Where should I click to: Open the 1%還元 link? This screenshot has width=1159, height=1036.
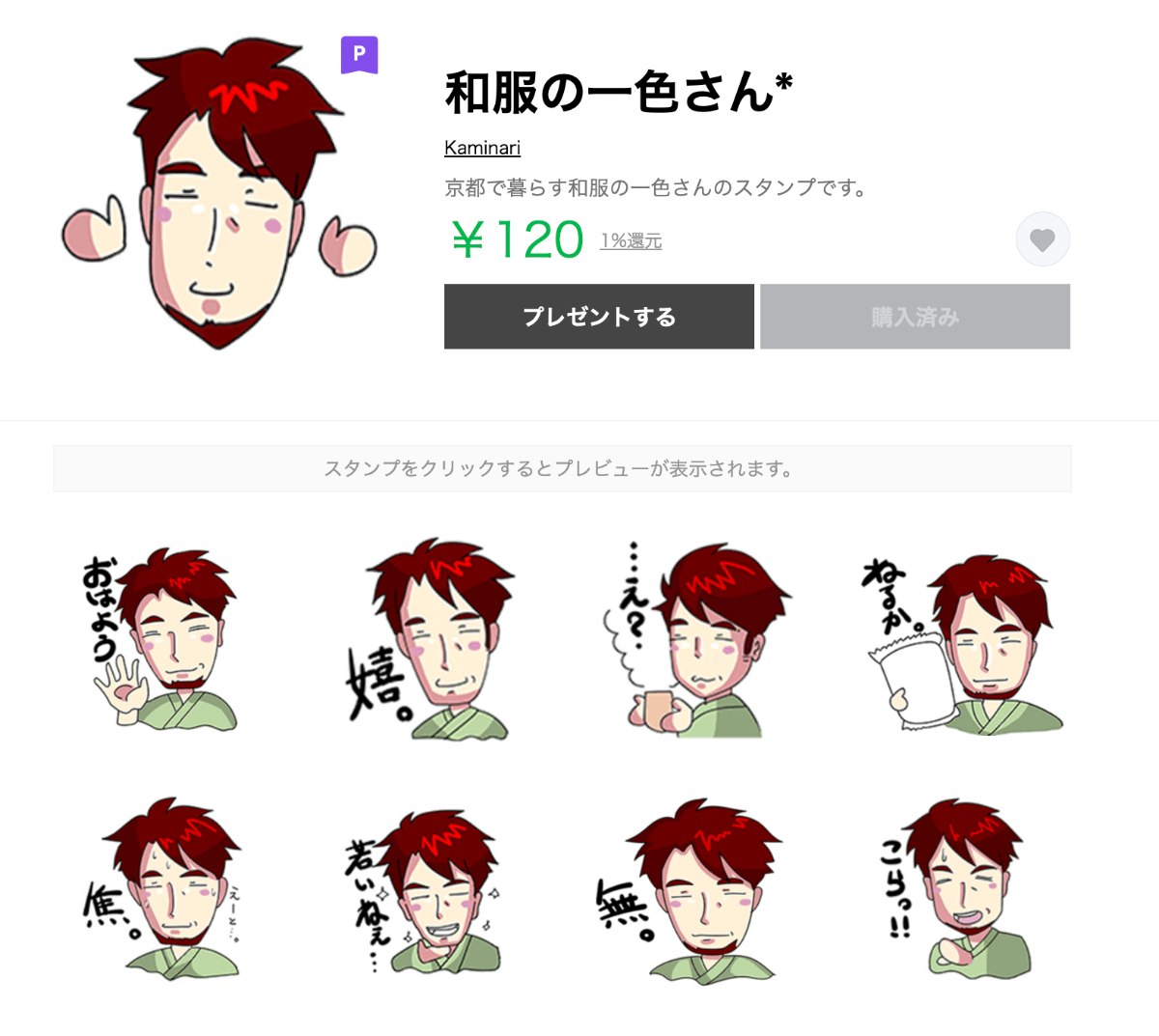coord(631,240)
